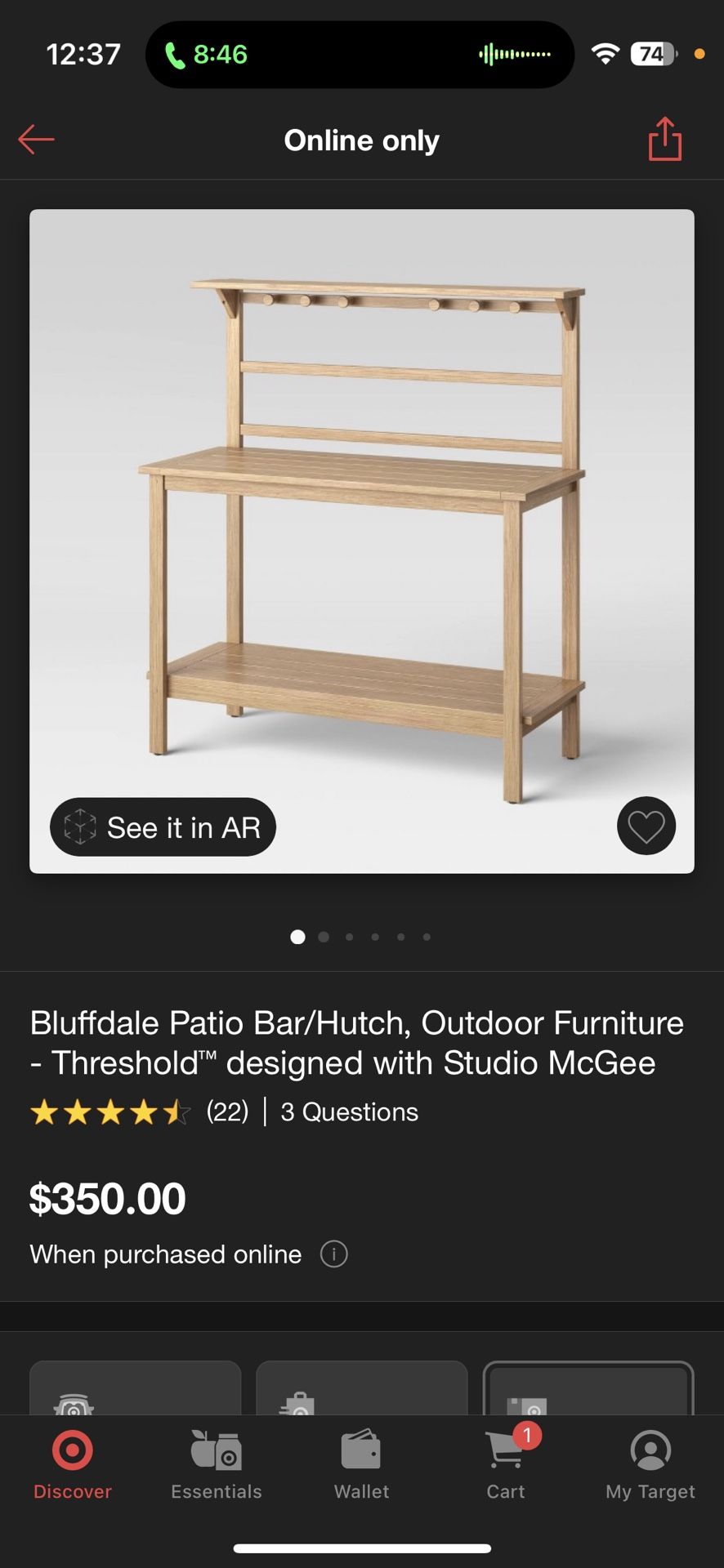Tap See it in AR button
724x1568 pixels.
click(163, 826)
